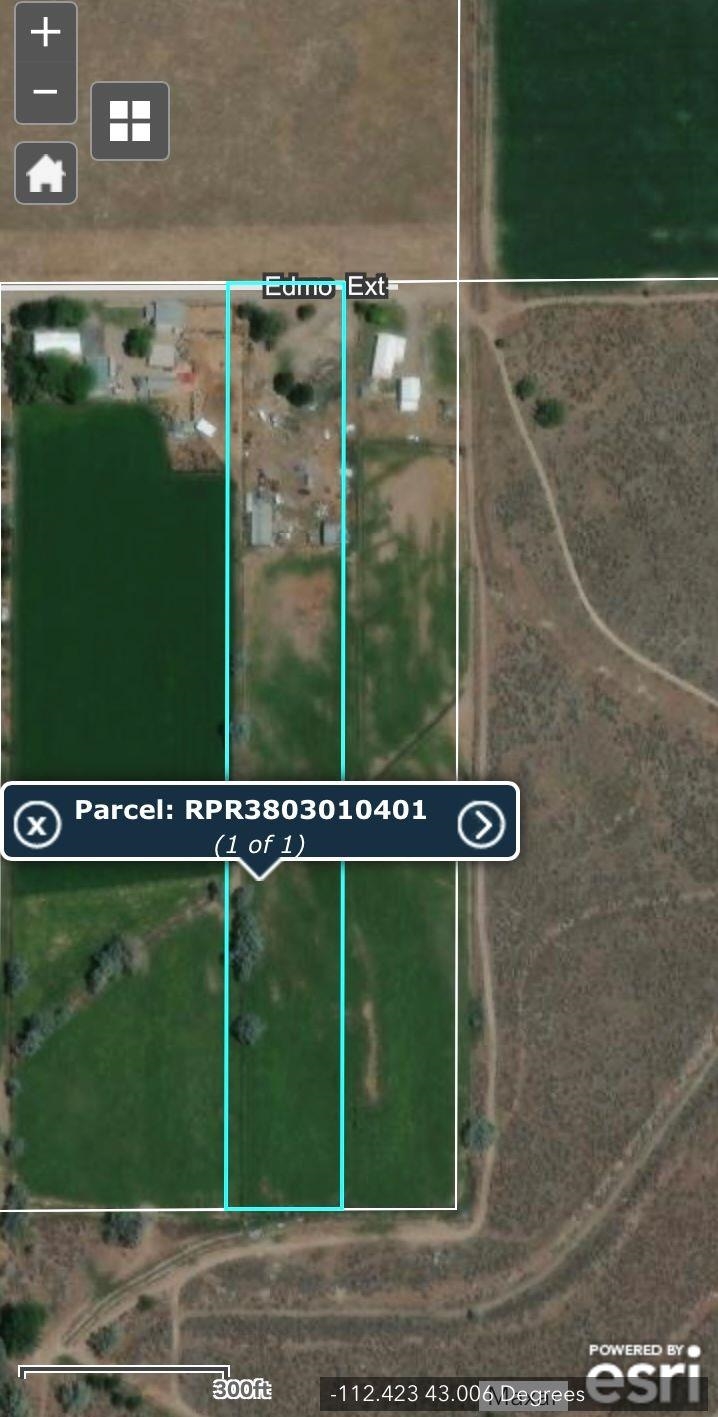Close the parcel RPR3803010401 popup

pyautogui.click(x=37, y=825)
